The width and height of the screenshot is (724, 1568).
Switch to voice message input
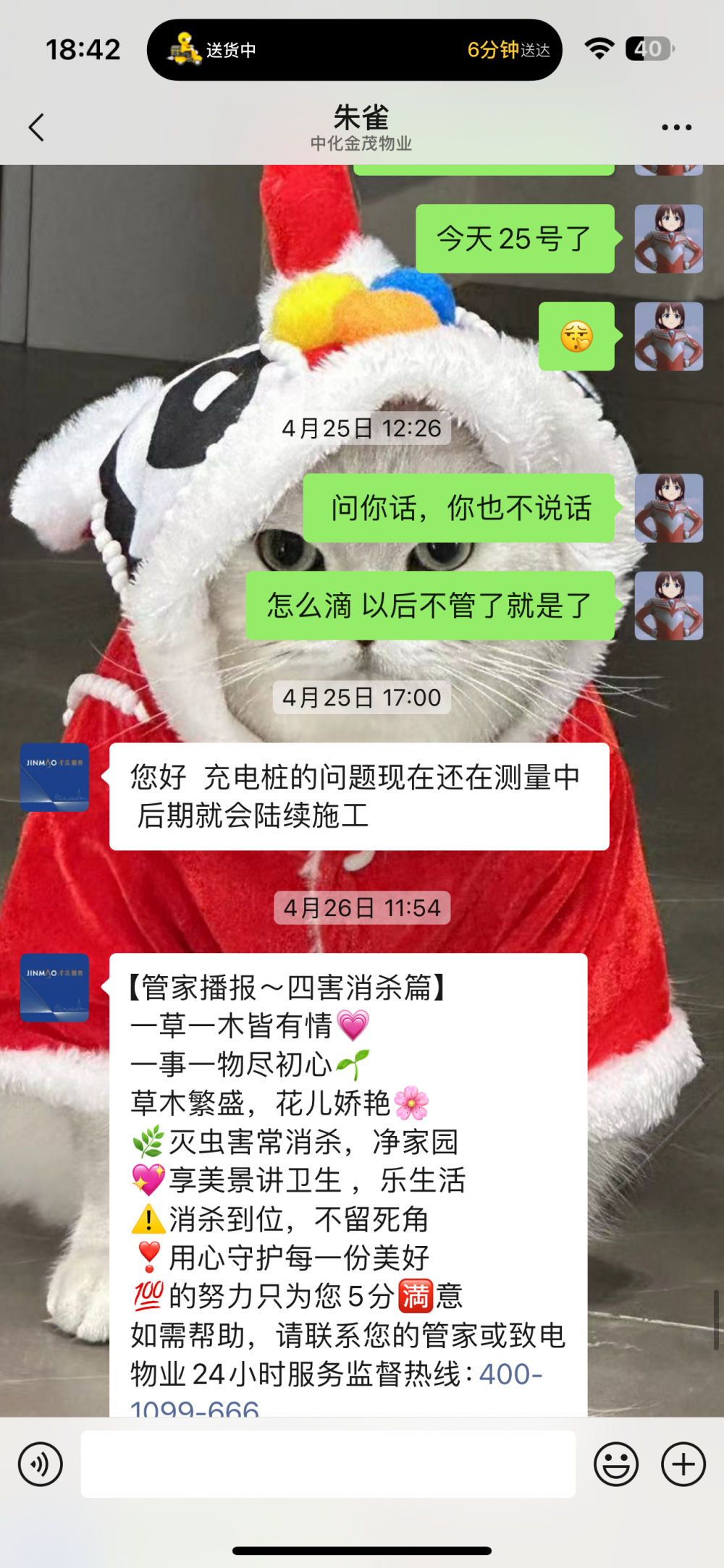tap(41, 1465)
